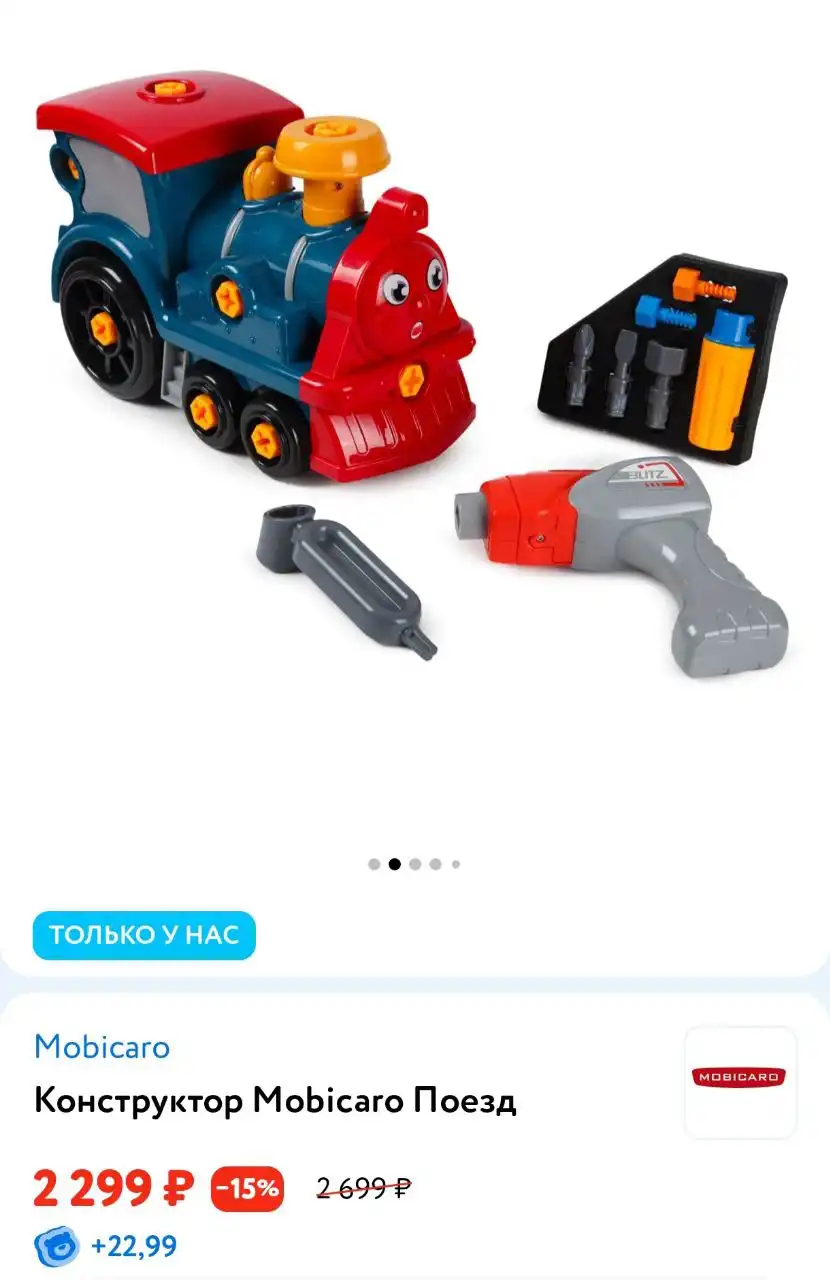
Task: Open the Mobicaro brand link
Action: [x=102, y=1047]
